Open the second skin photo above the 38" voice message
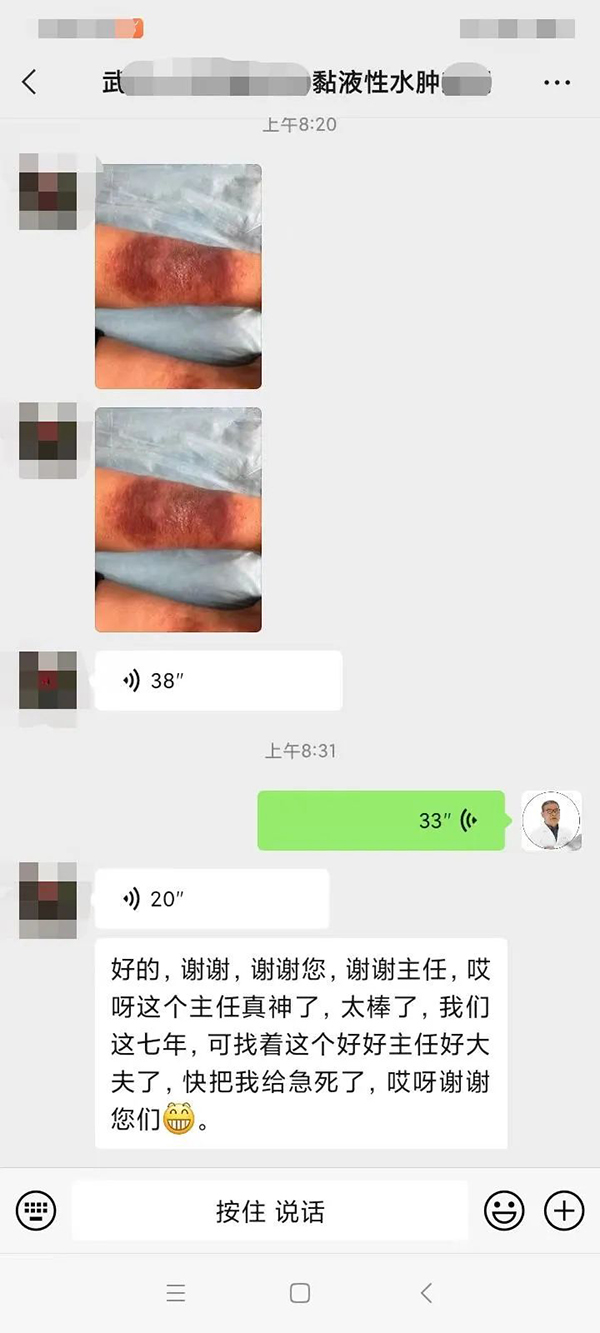The image size is (600, 1333). (178, 519)
